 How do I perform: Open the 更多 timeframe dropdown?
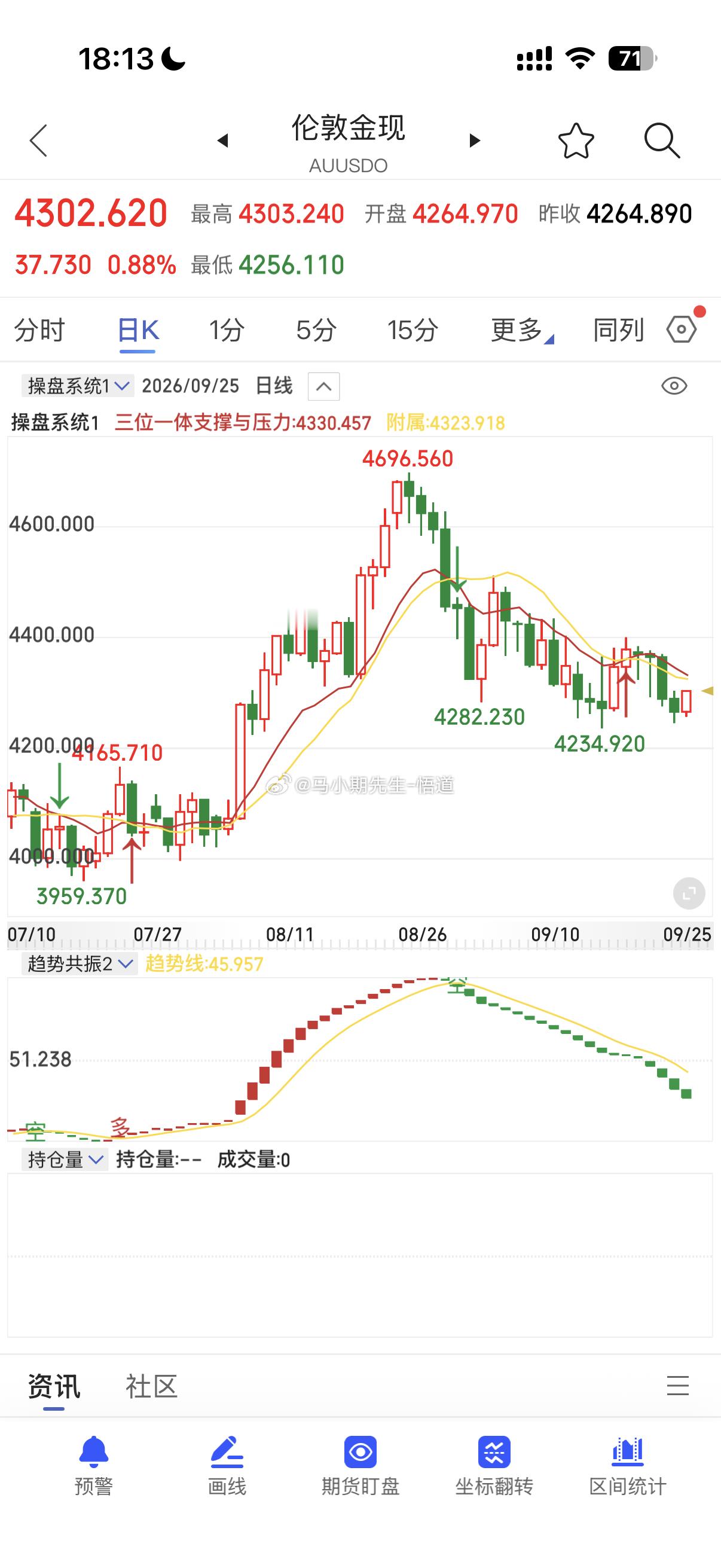tap(521, 330)
